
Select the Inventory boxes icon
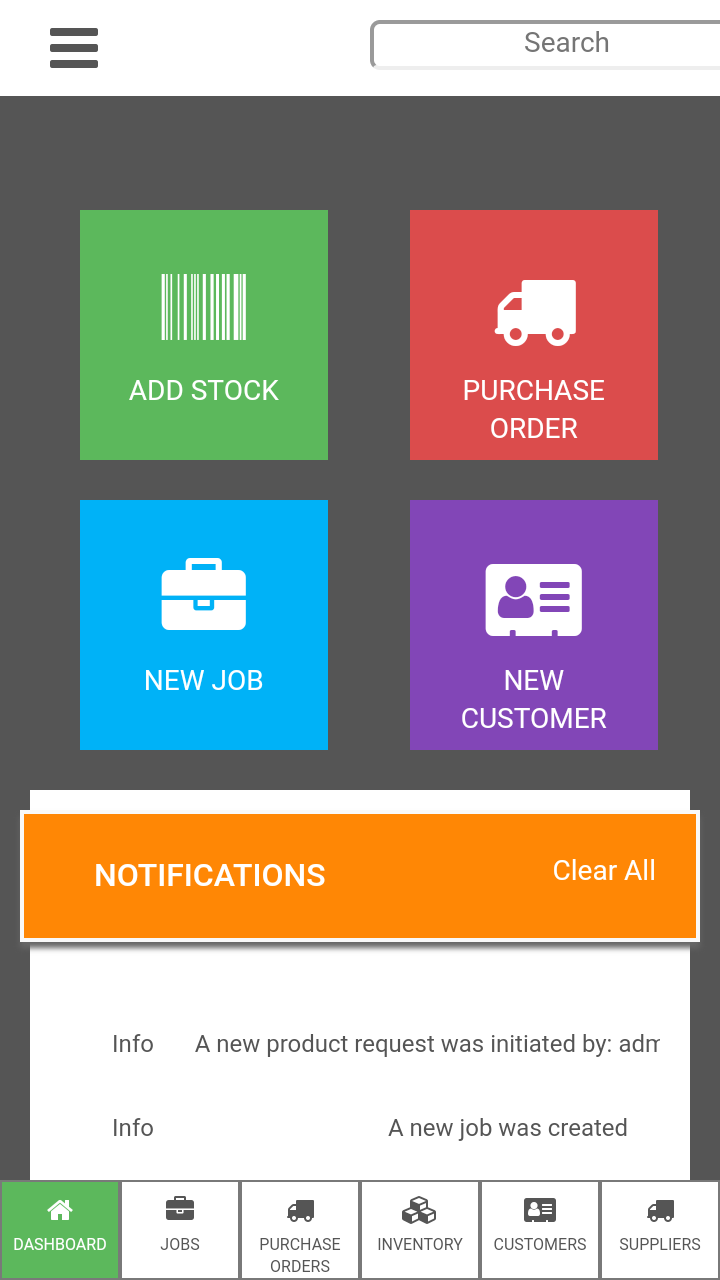[x=420, y=1209]
